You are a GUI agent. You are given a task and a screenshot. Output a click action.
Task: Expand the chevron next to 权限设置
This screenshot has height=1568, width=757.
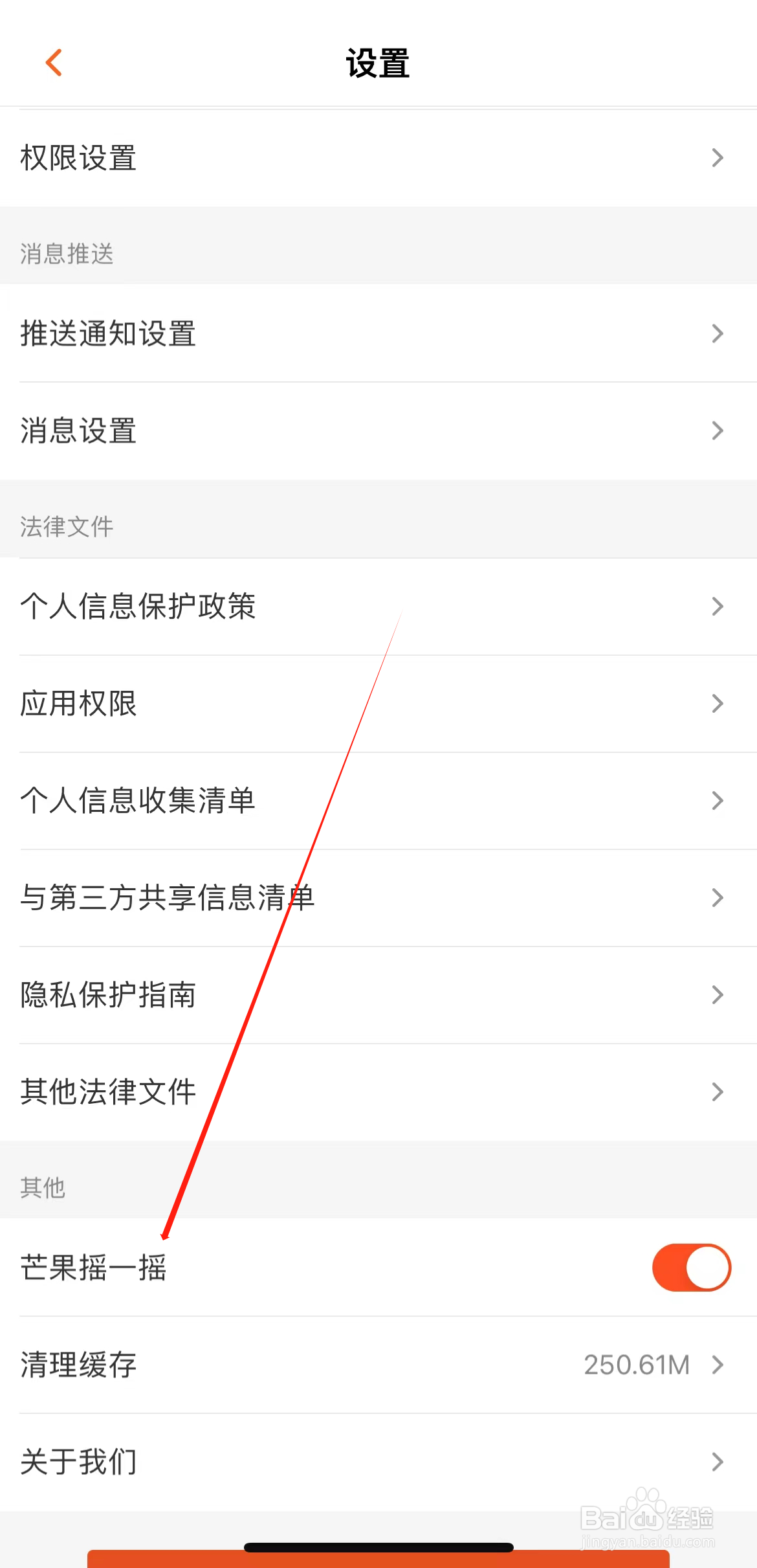pos(717,157)
